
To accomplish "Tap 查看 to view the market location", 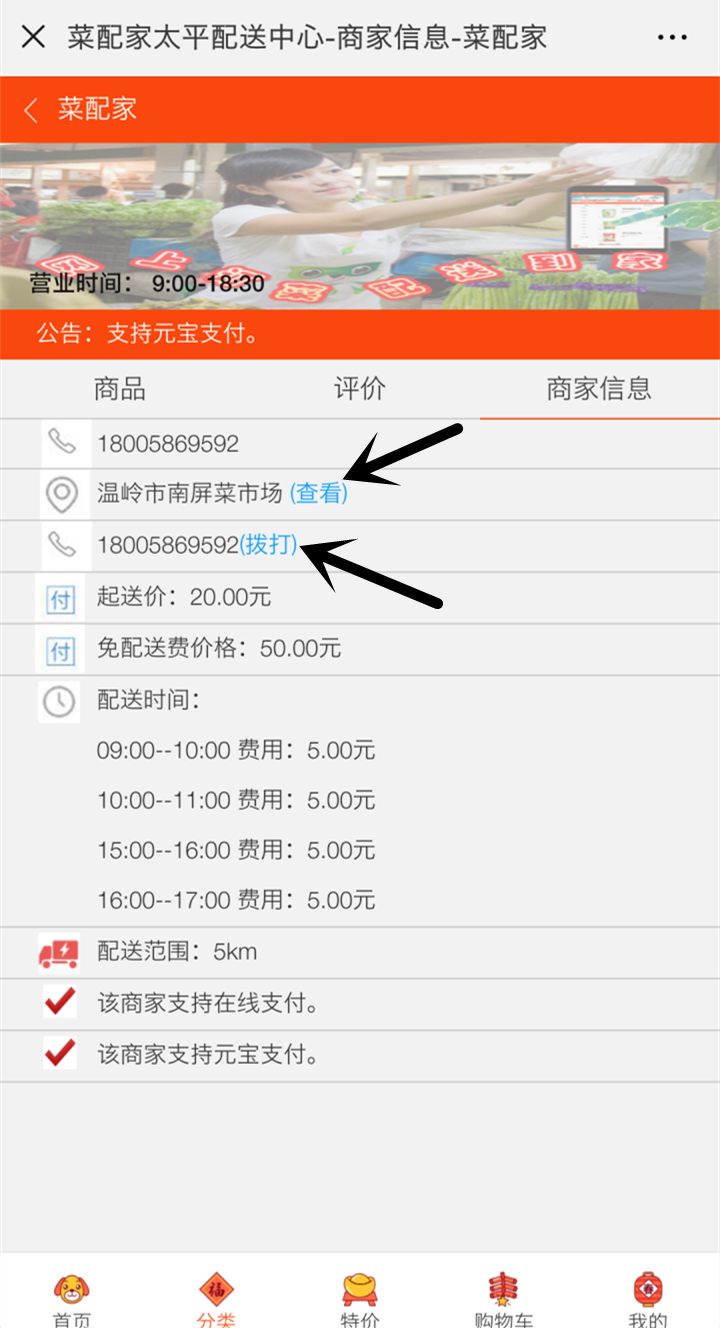I will pyautogui.click(x=318, y=493).
